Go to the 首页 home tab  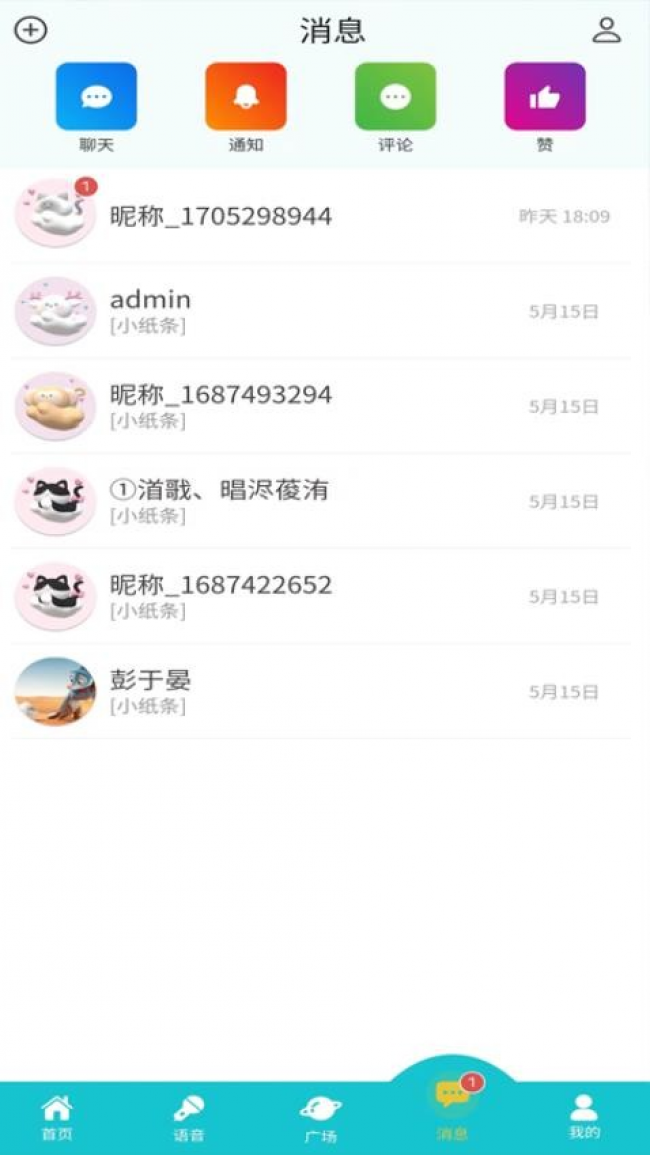57,1117
